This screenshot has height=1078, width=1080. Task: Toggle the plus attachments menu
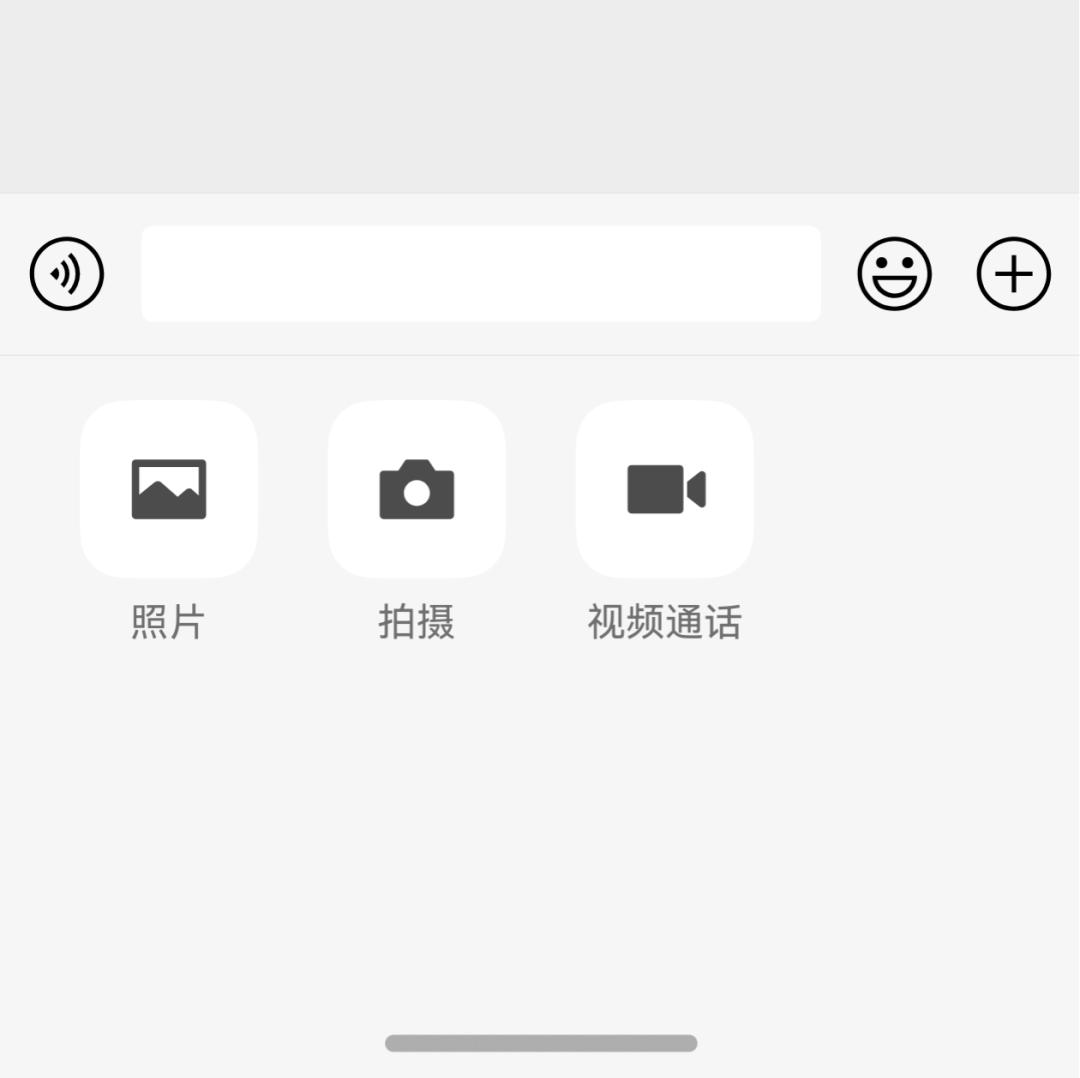click(x=1013, y=273)
